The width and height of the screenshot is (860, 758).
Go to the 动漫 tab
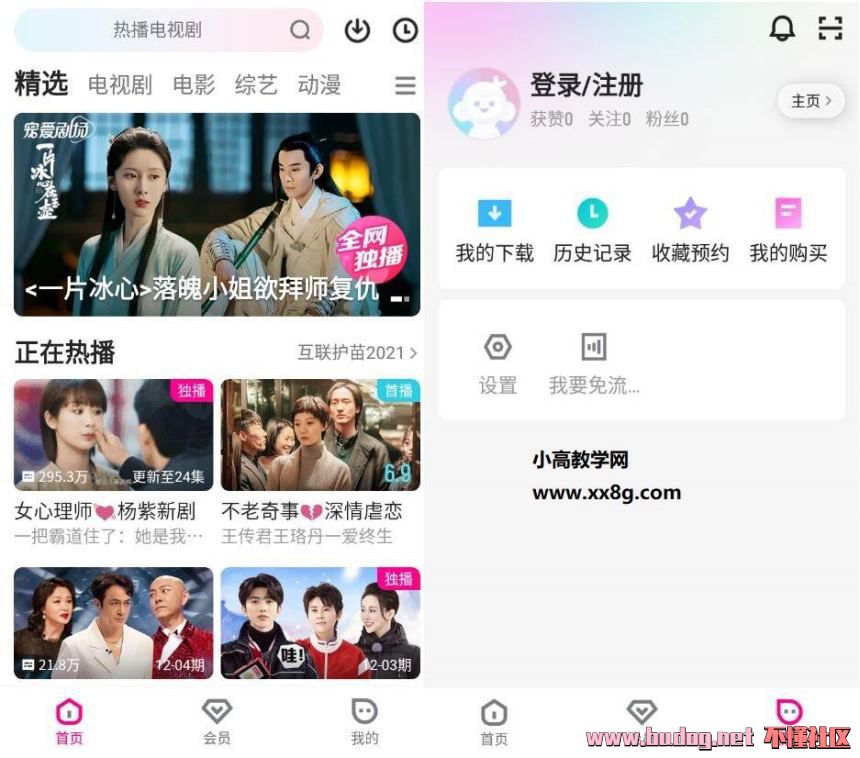tap(319, 85)
